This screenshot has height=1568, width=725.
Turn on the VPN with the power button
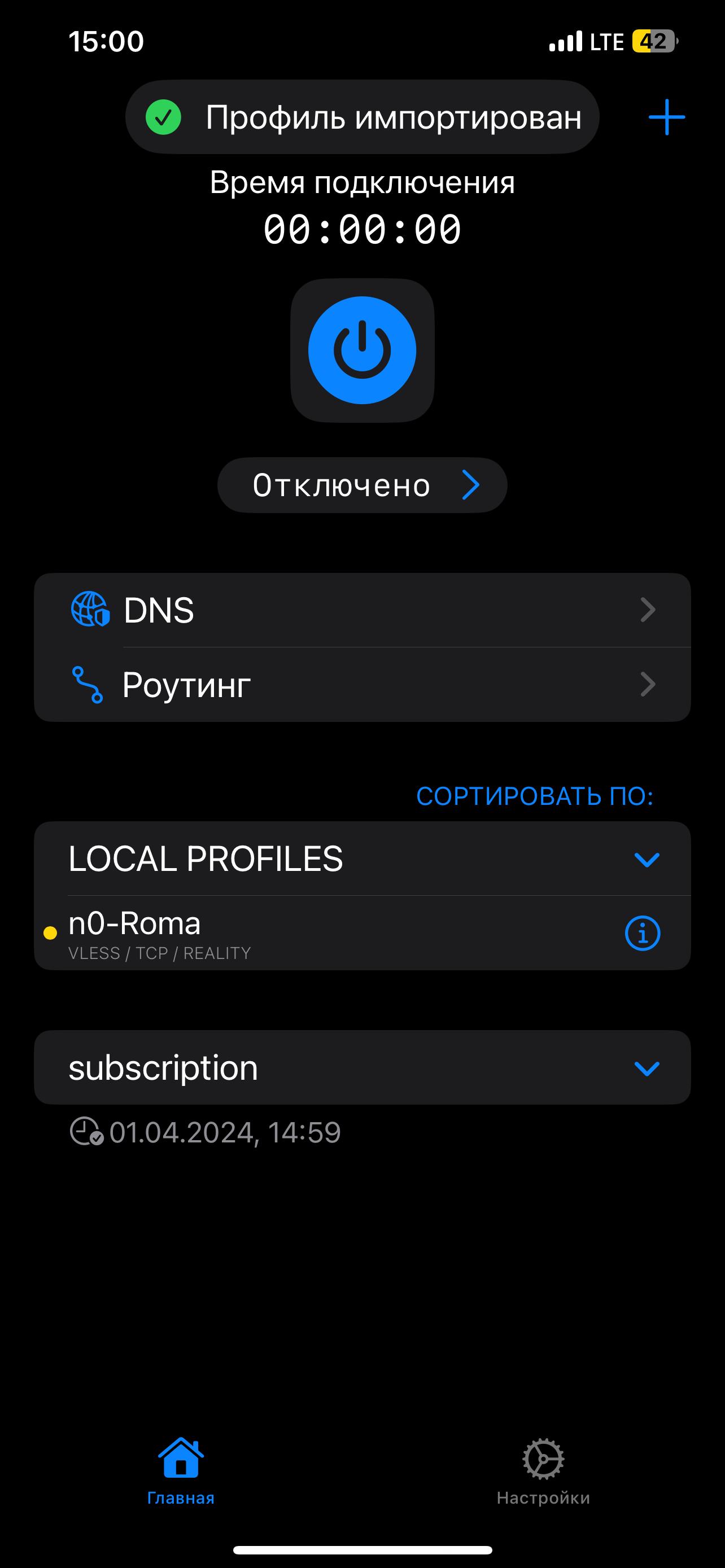(x=362, y=351)
